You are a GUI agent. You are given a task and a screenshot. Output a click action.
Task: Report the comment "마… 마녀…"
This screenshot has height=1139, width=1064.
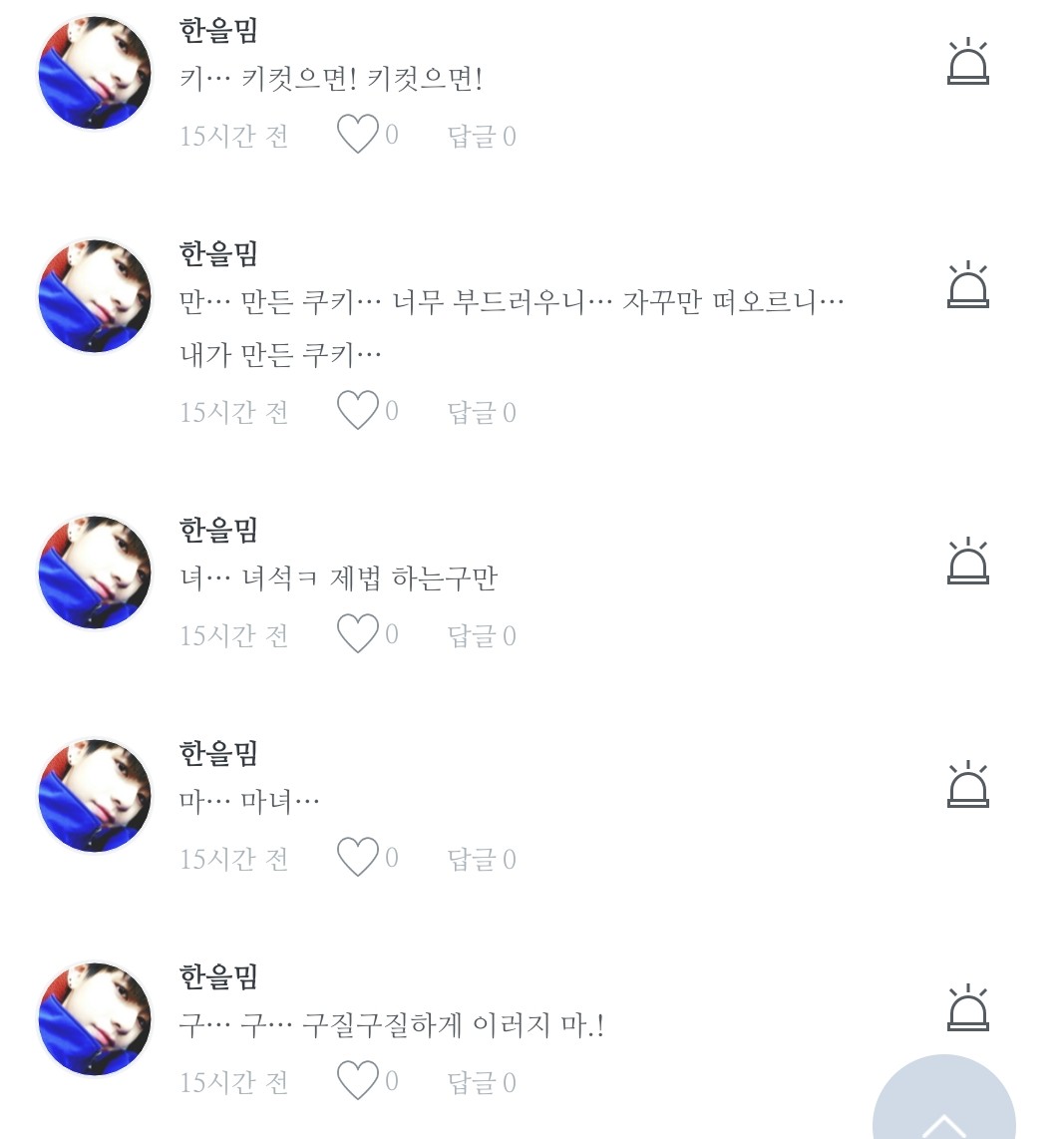(967, 785)
